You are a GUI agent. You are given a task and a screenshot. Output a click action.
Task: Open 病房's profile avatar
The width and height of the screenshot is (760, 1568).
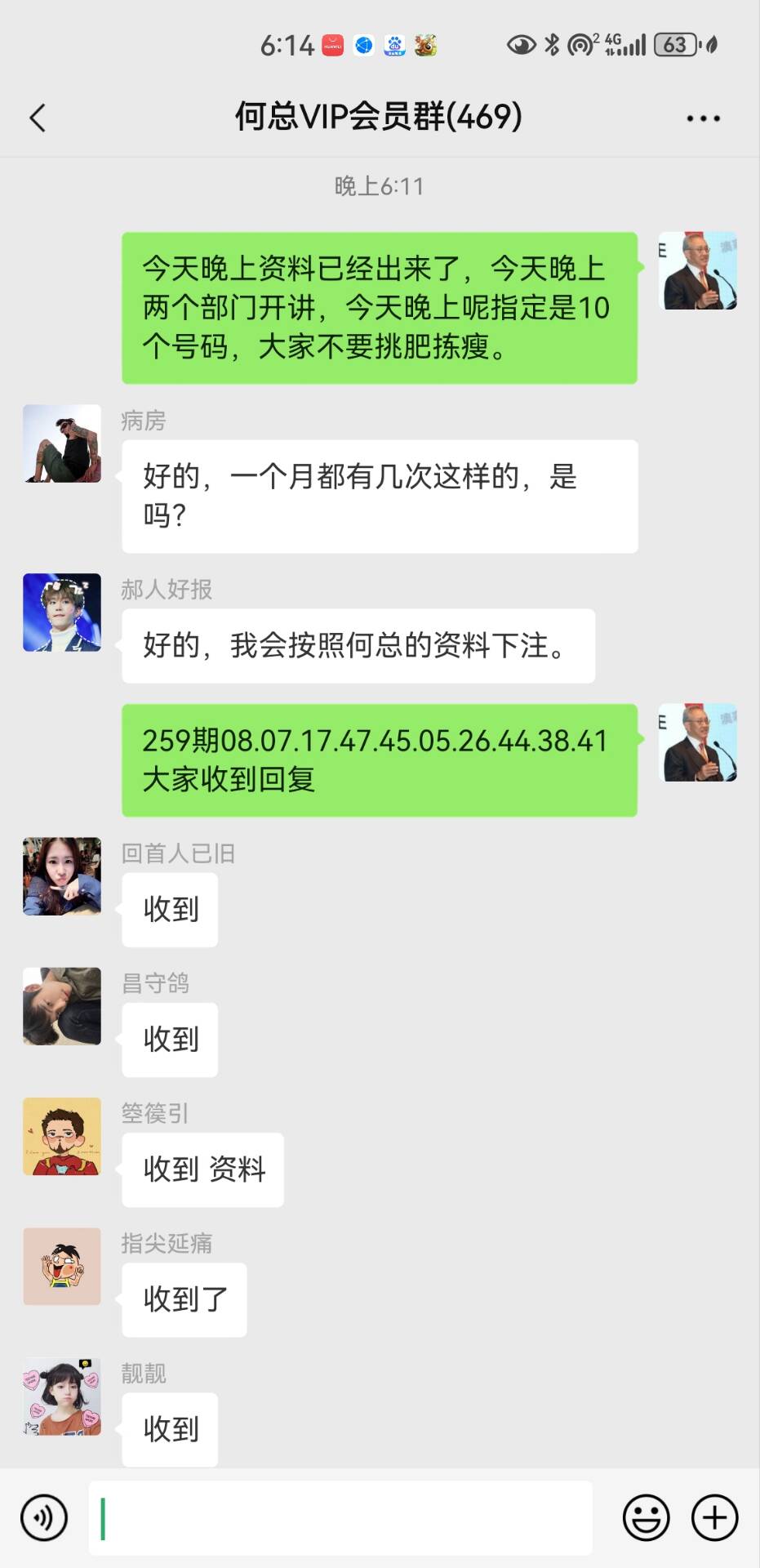(x=62, y=443)
